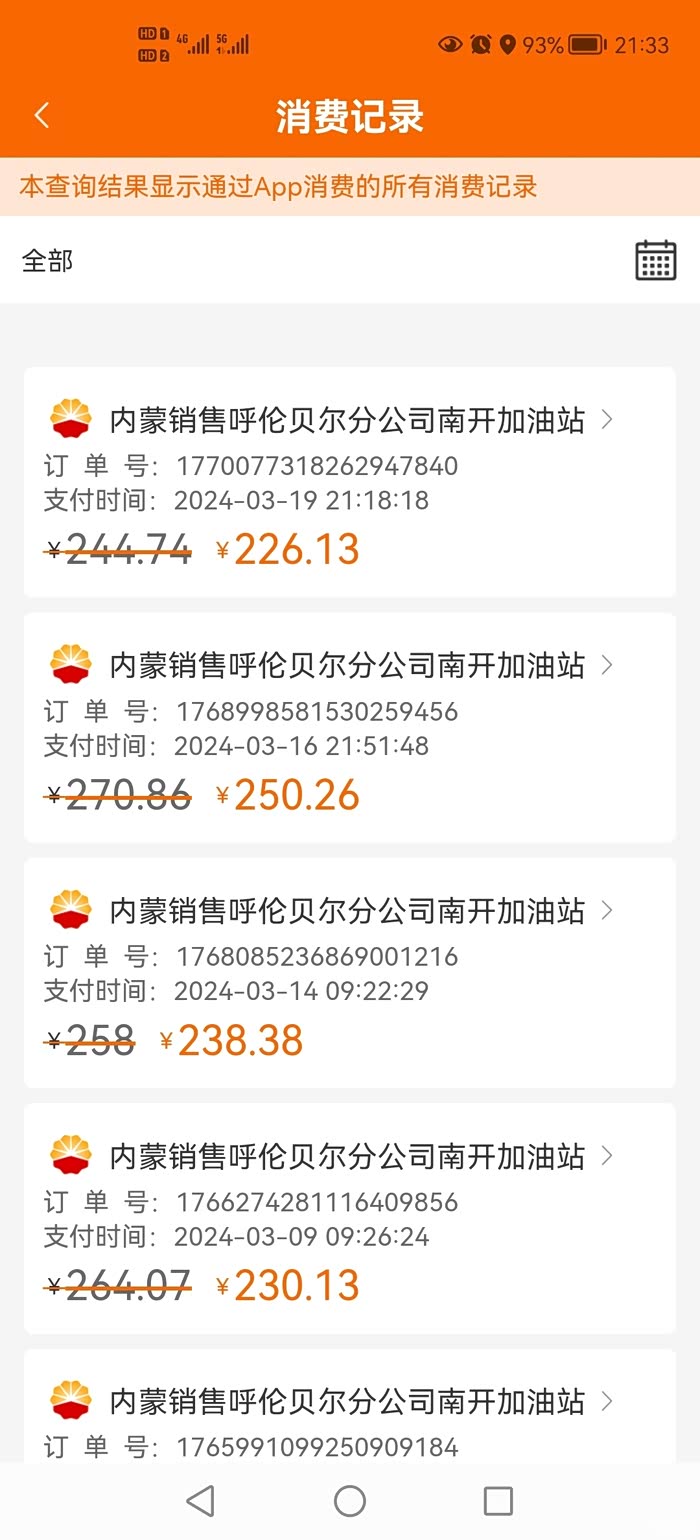Open the calendar date filter
The image size is (700, 1540).
coord(656,260)
